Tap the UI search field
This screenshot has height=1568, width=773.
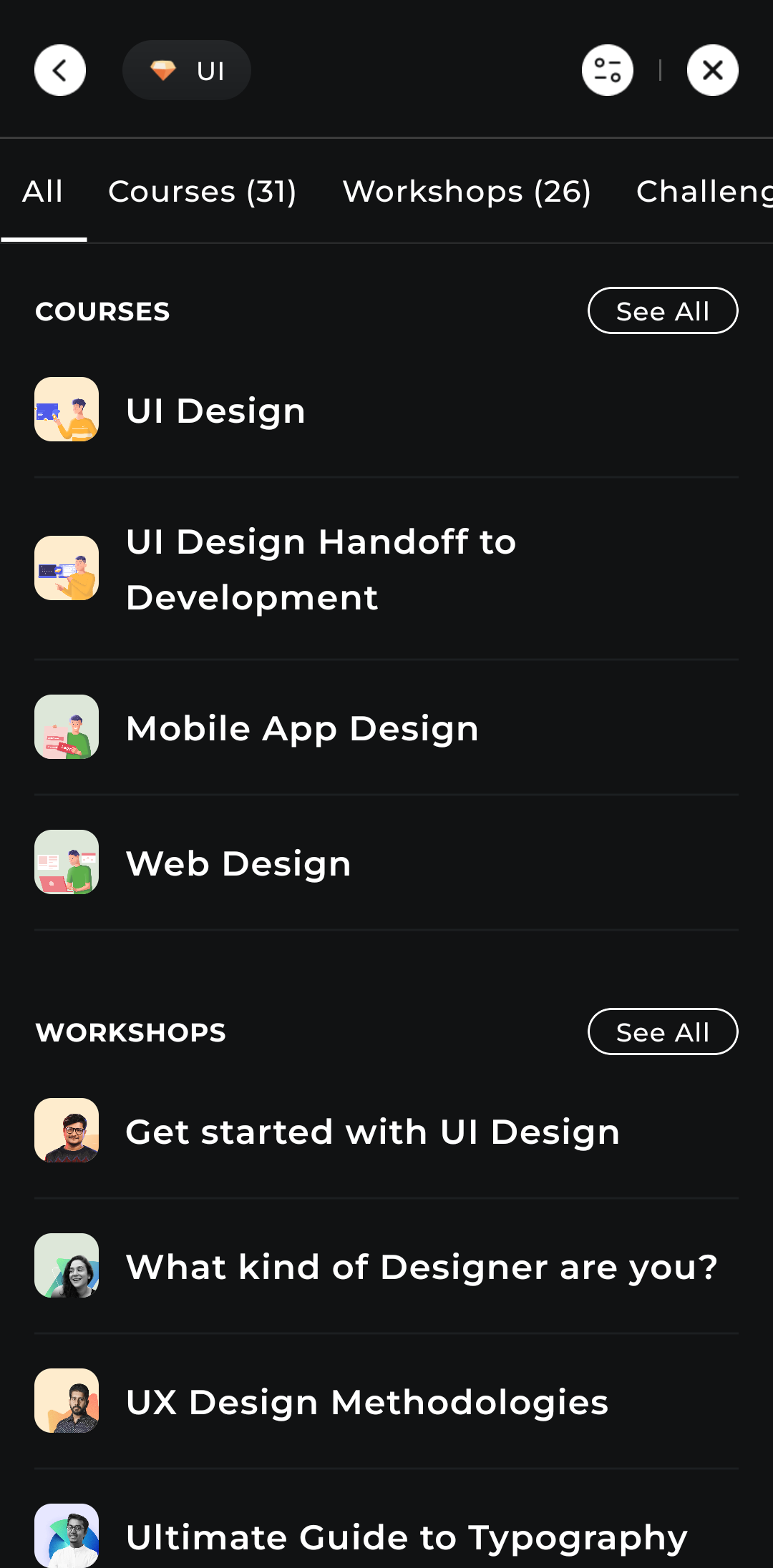188,70
